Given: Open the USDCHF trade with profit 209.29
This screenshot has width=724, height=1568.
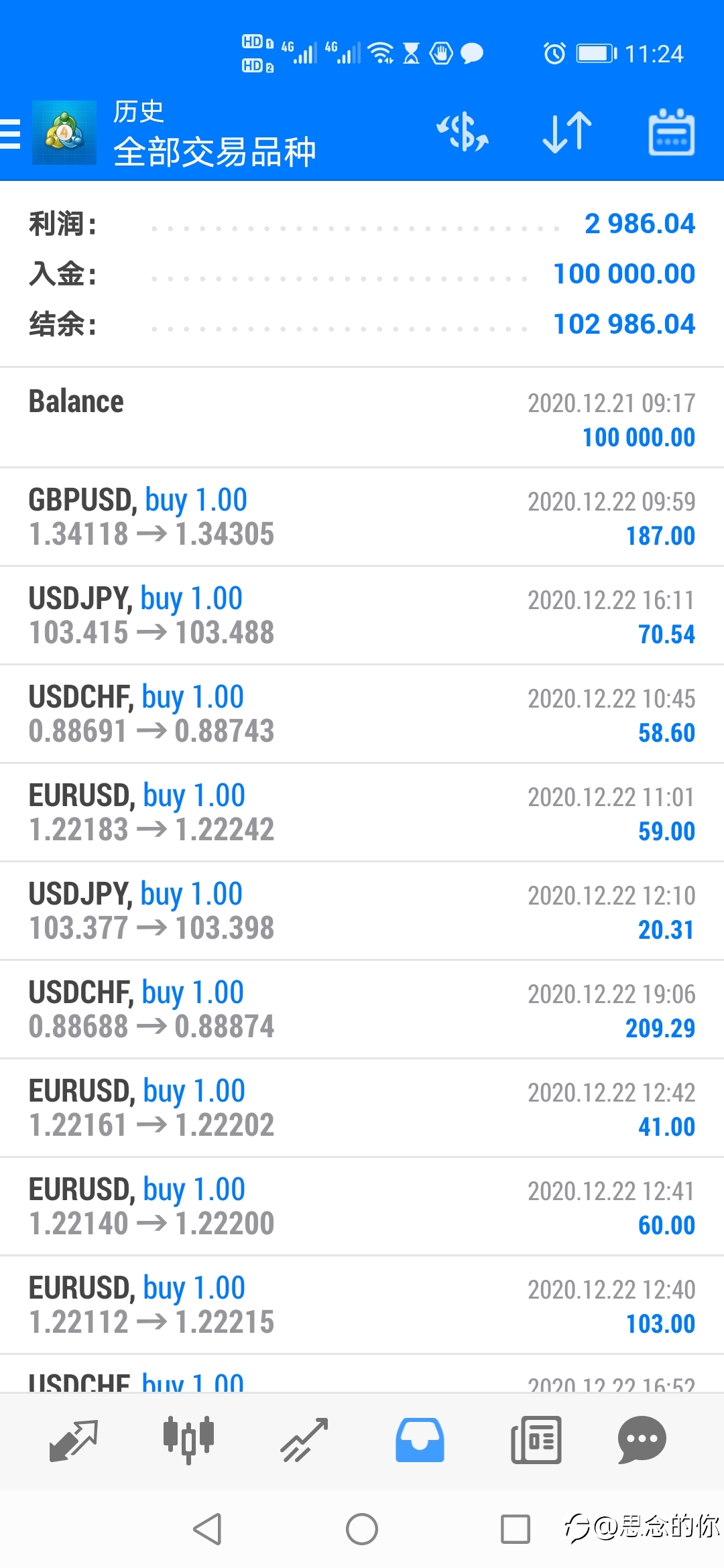Looking at the screenshot, I should [x=362, y=1010].
